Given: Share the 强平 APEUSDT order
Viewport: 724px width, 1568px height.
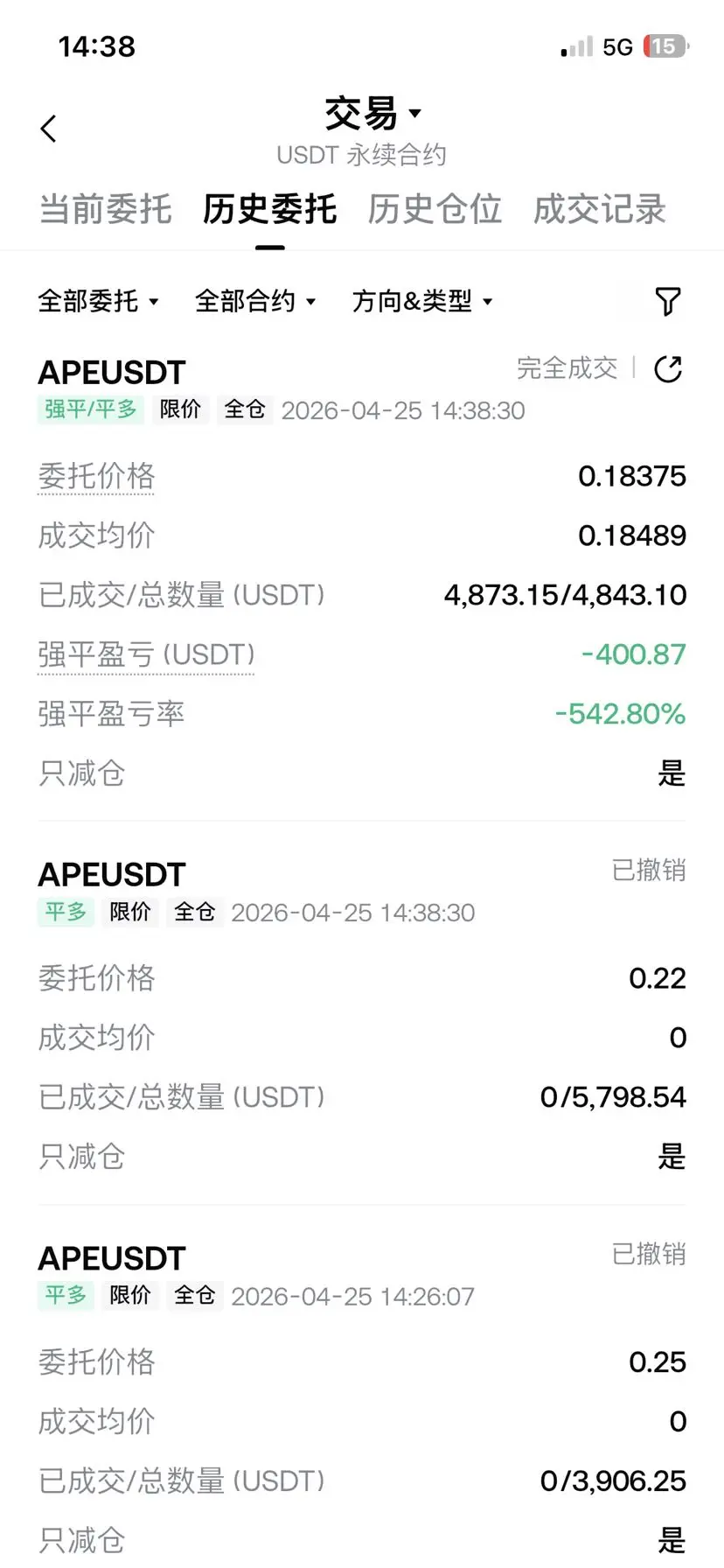Looking at the screenshot, I should 668,369.
